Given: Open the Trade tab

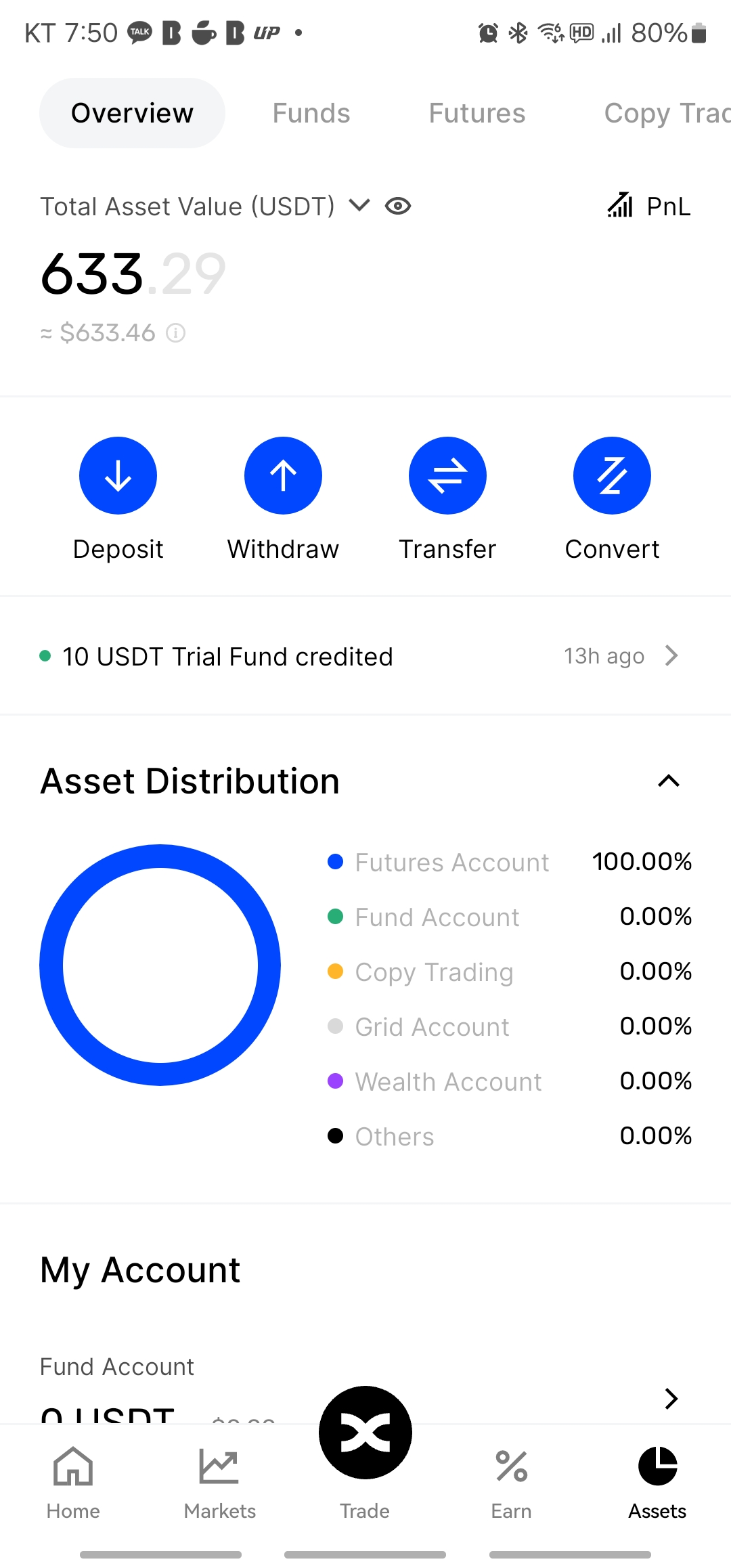Looking at the screenshot, I should (365, 1449).
